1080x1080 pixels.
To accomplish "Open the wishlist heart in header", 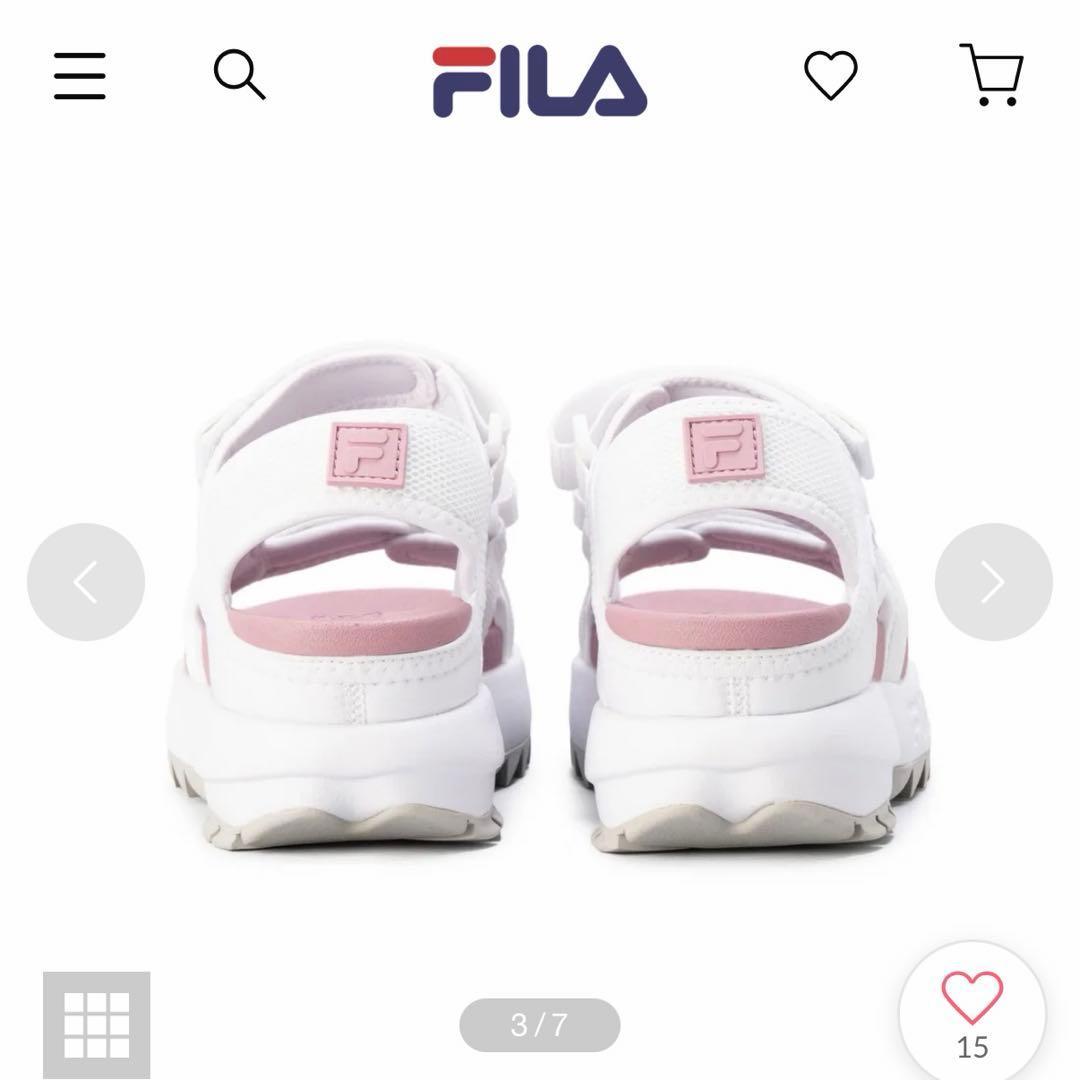I will click(x=831, y=74).
